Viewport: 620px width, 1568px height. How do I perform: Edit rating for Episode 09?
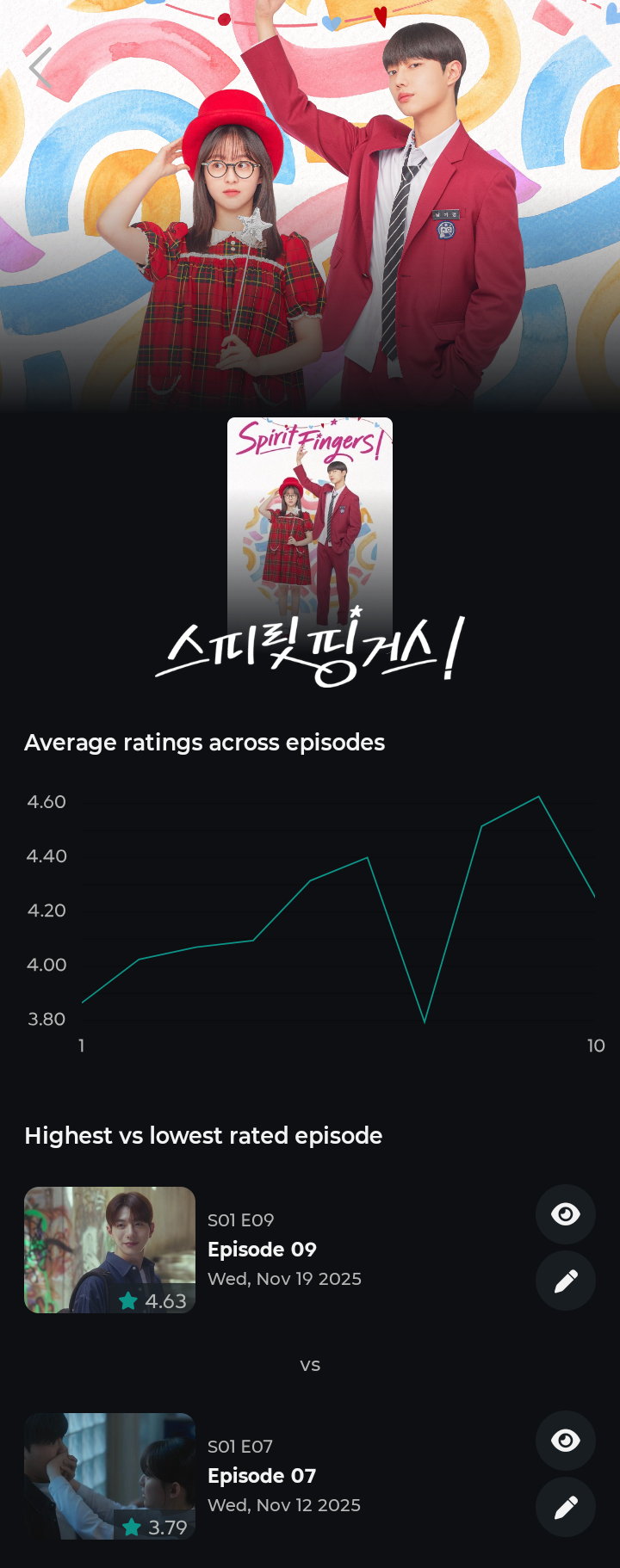(565, 1281)
